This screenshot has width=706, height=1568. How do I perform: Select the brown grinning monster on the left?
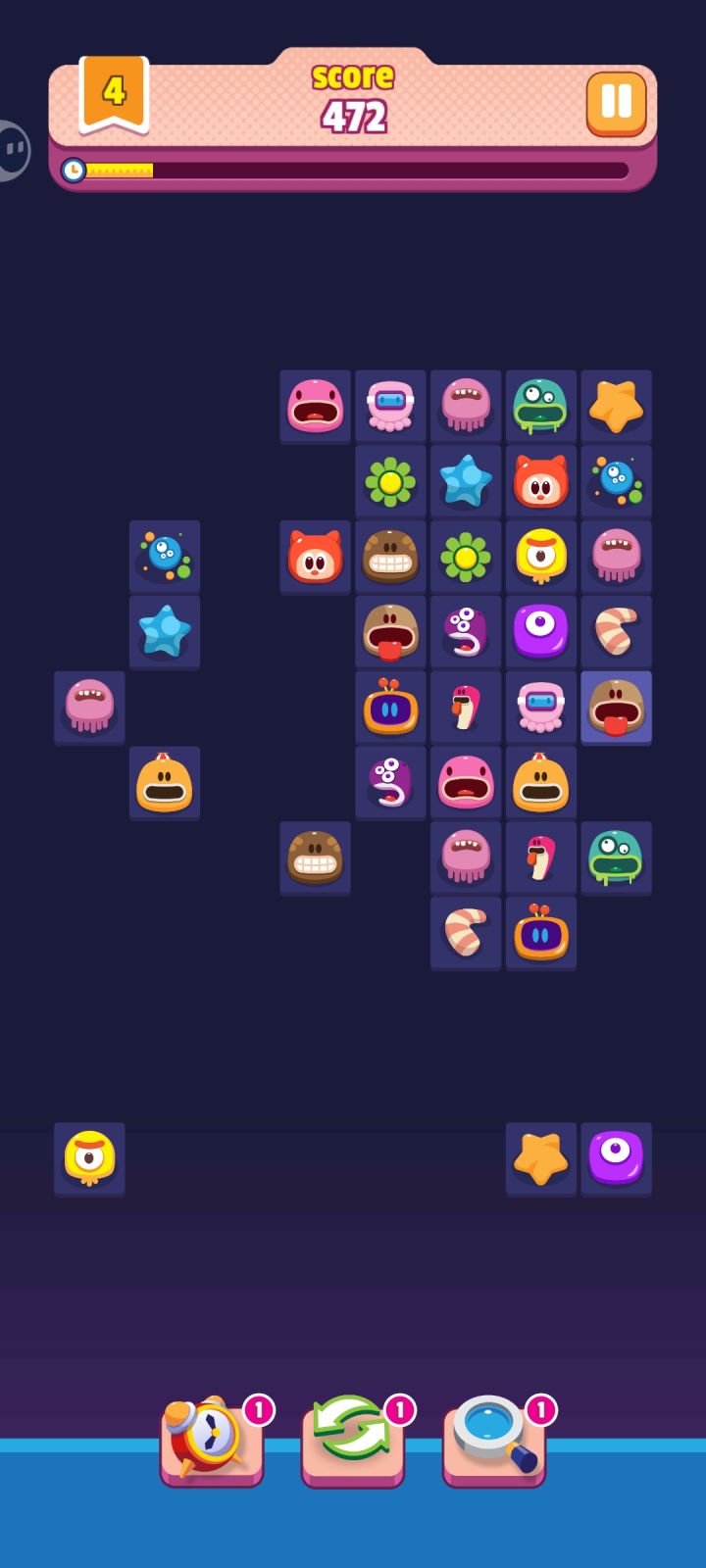[315, 857]
